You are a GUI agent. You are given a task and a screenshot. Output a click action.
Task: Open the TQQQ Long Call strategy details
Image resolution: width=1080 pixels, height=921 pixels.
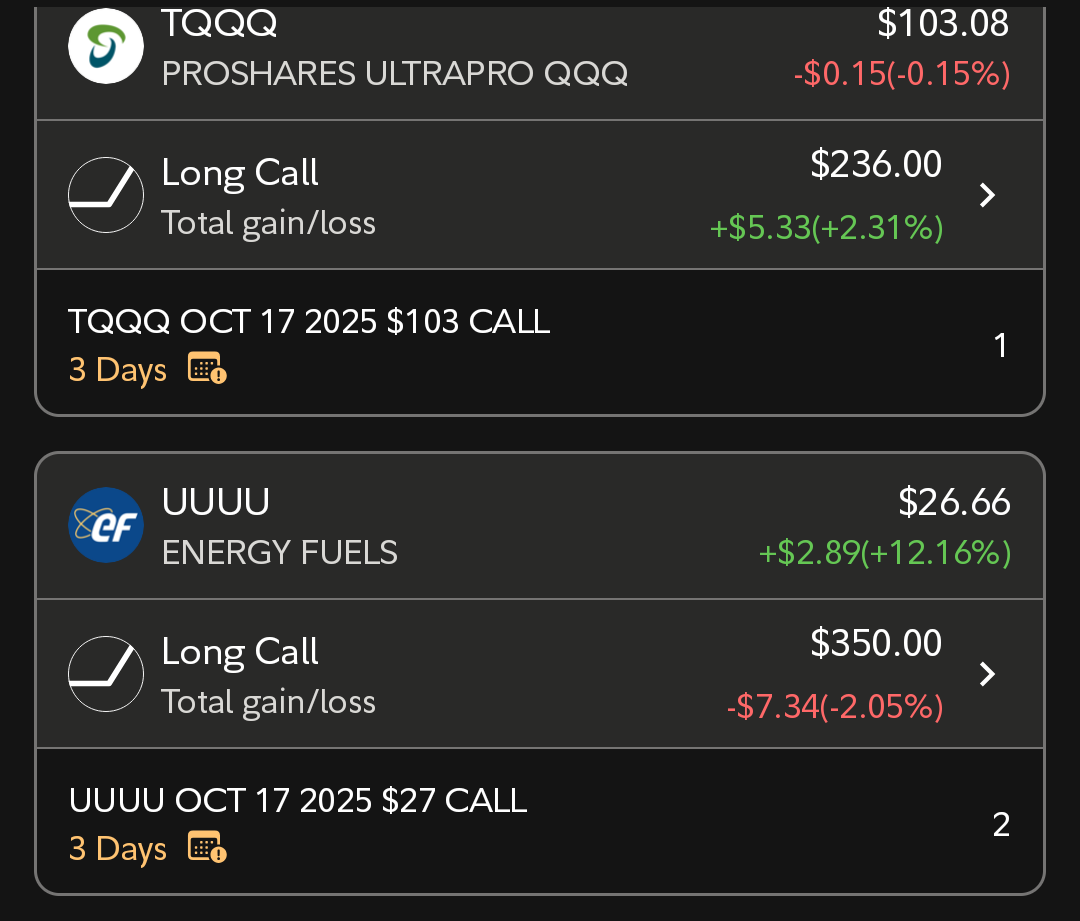tap(540, 195)
